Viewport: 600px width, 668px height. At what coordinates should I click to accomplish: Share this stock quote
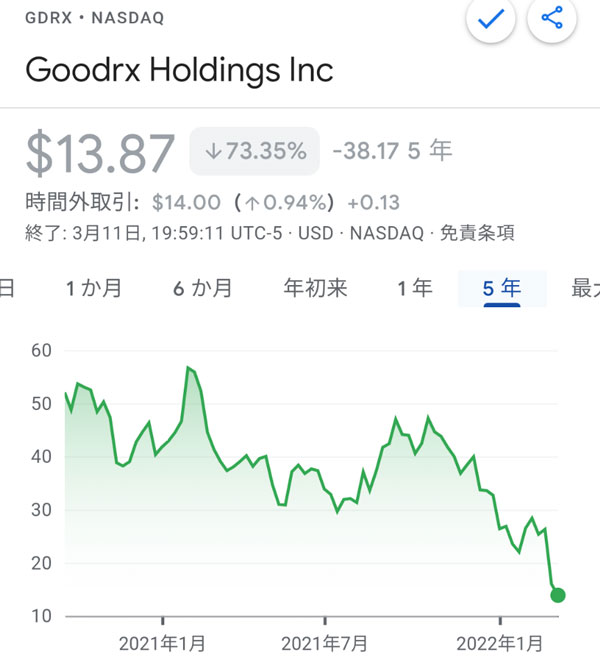(552, 19)
